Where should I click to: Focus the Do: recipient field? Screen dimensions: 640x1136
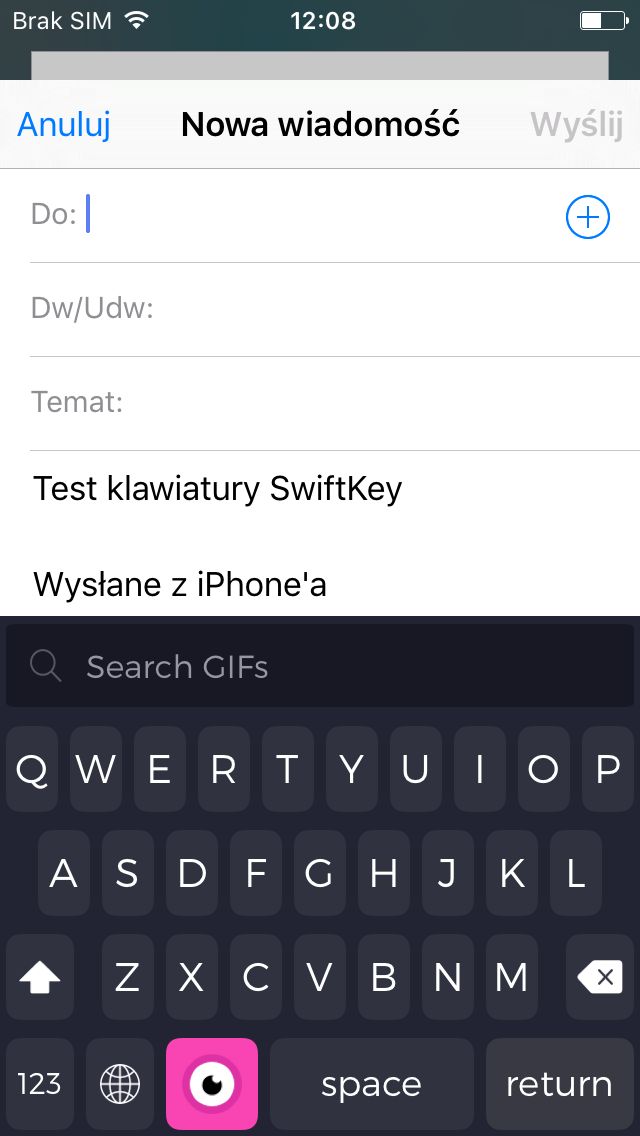(319, 216)
